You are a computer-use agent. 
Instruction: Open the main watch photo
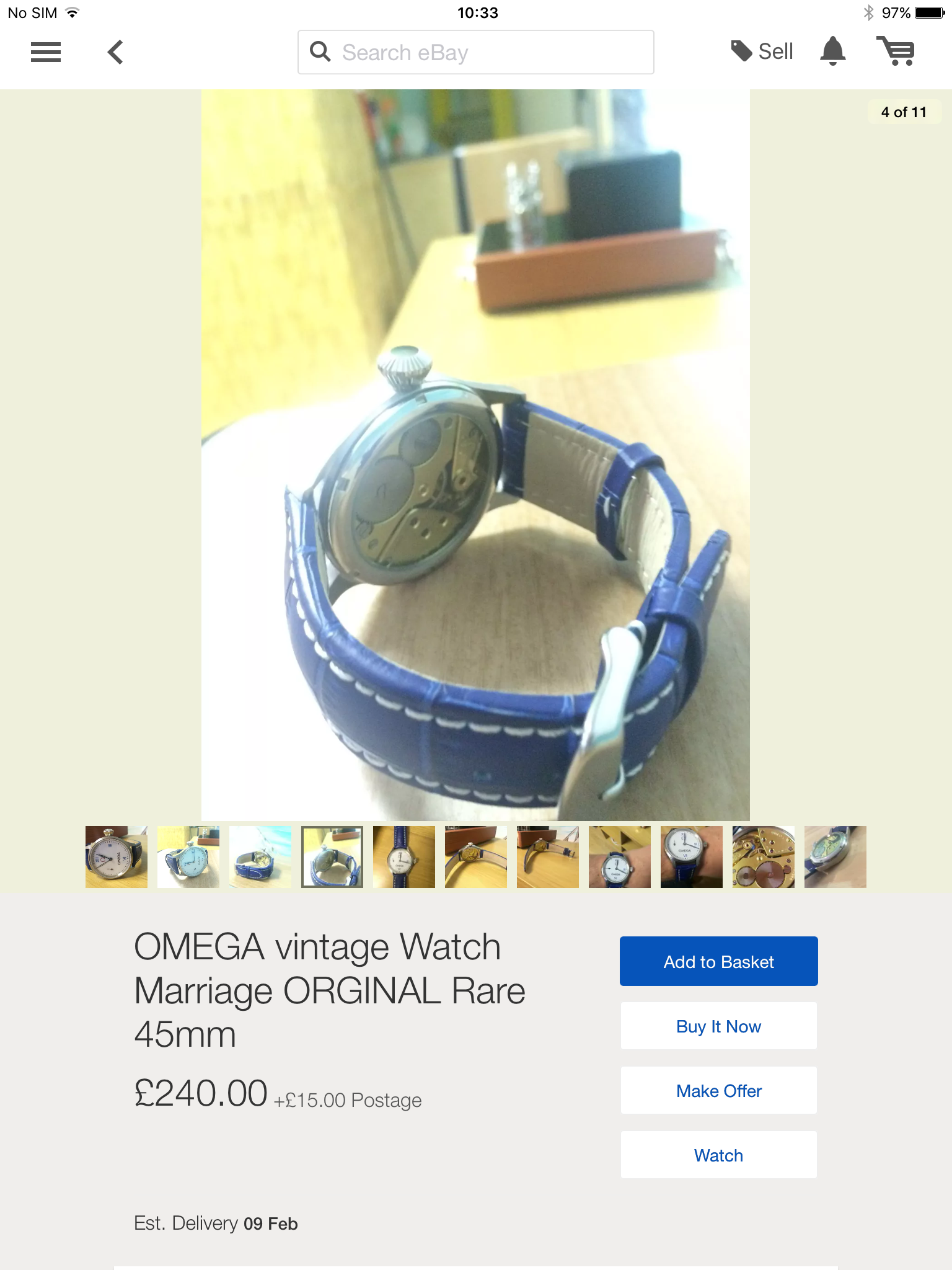pyautogui.click(x=475, y=455)
